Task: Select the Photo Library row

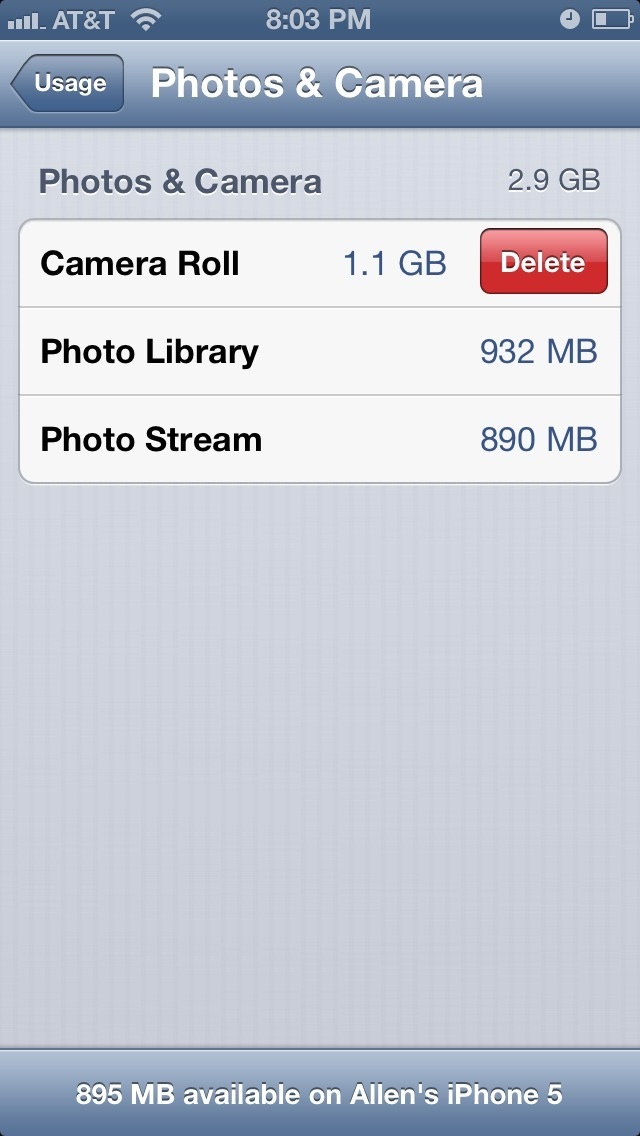Action: tap(320, 351)
